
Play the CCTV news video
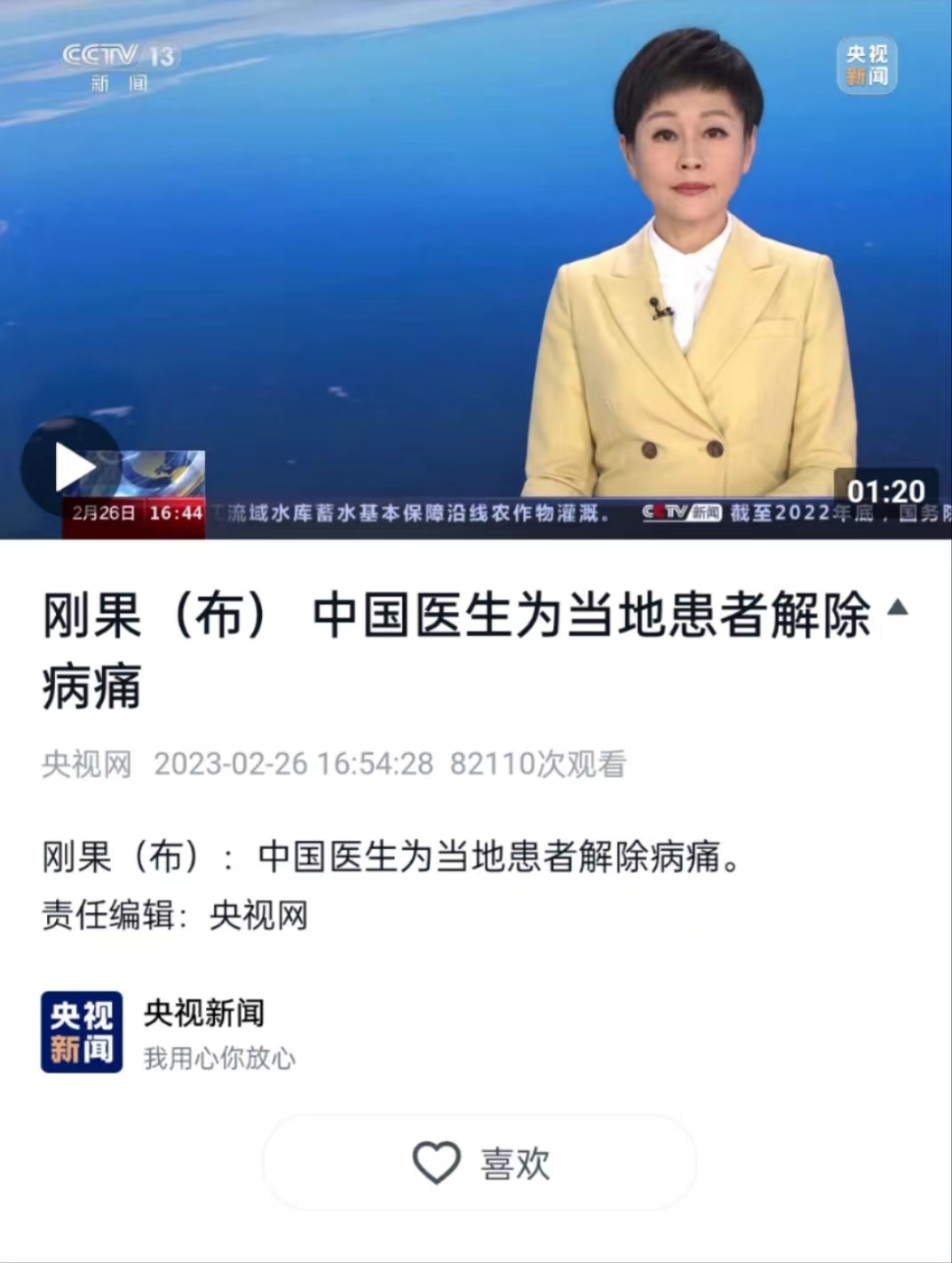73,467
